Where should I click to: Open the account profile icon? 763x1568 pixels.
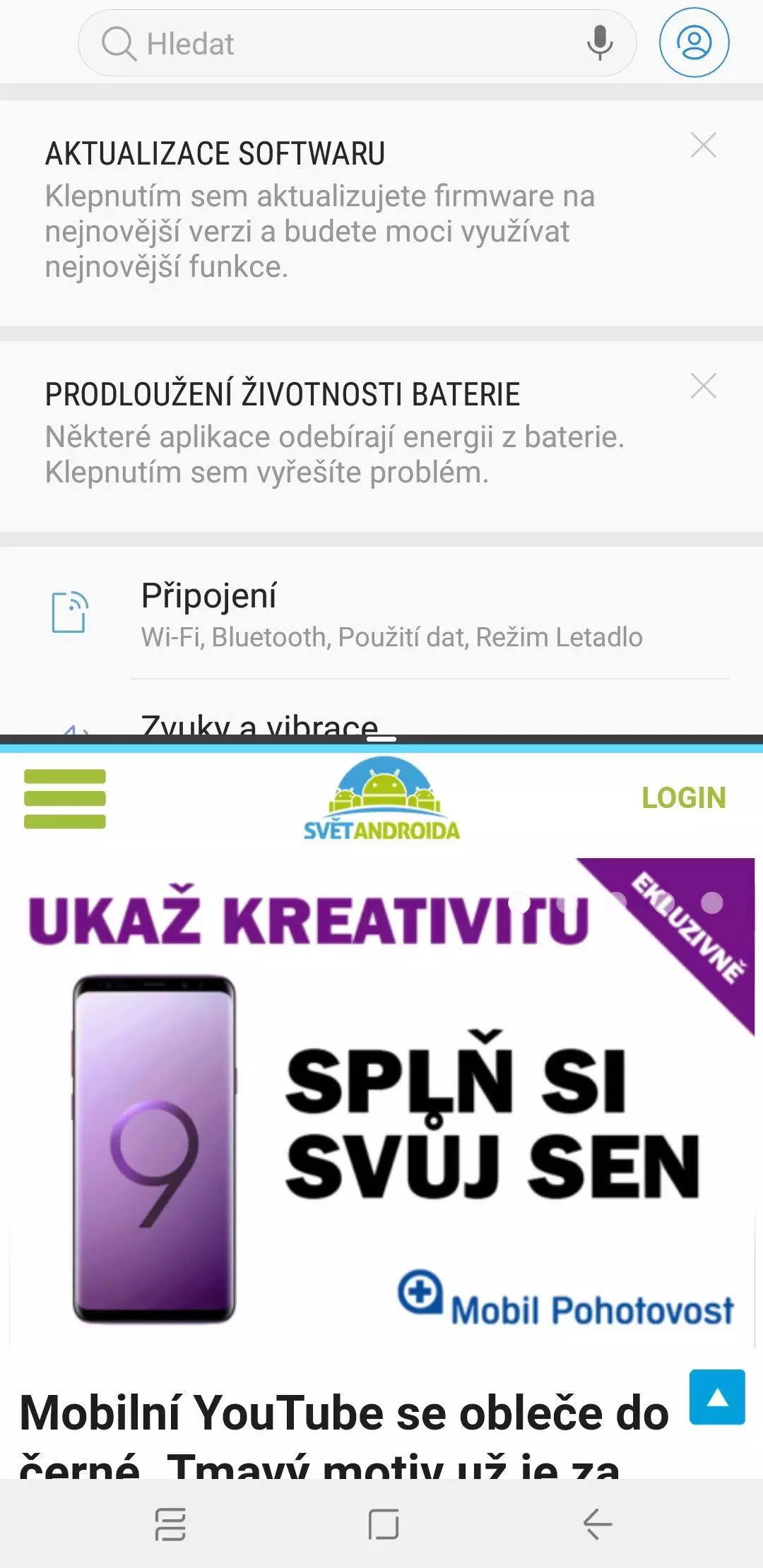[x=694, y=42]
